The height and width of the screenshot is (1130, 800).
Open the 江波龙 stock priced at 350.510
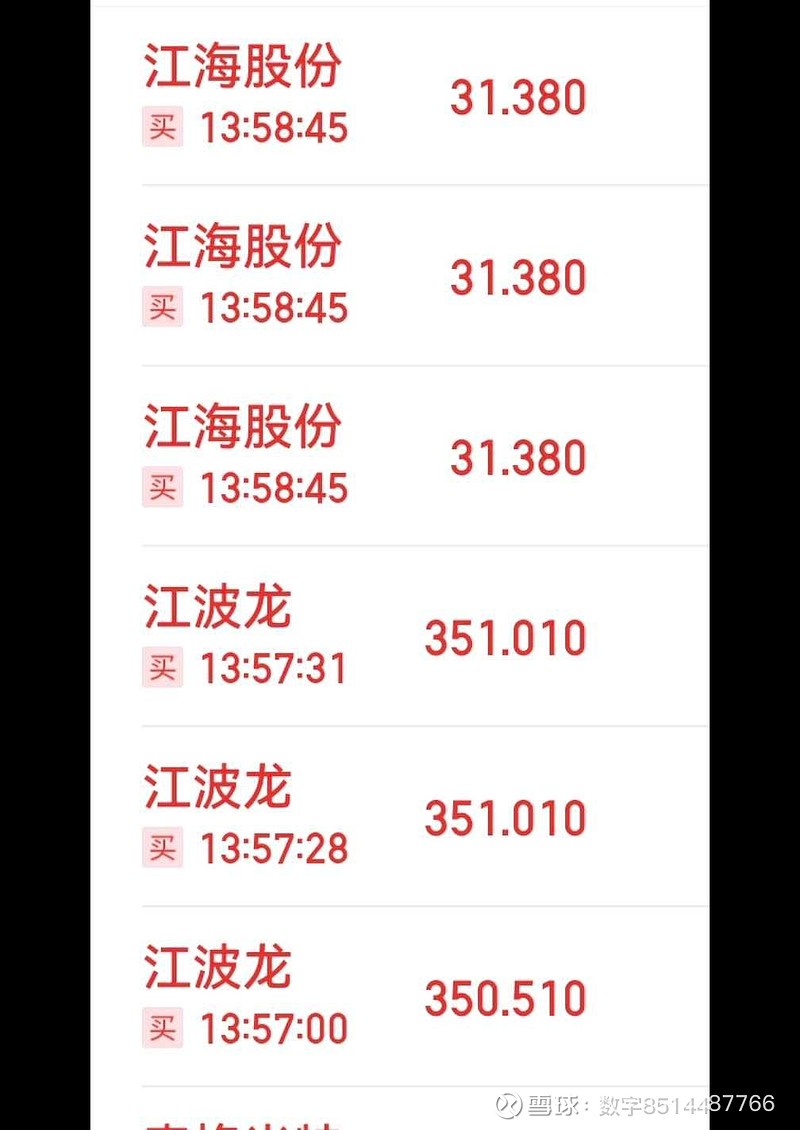pos(218,967)
